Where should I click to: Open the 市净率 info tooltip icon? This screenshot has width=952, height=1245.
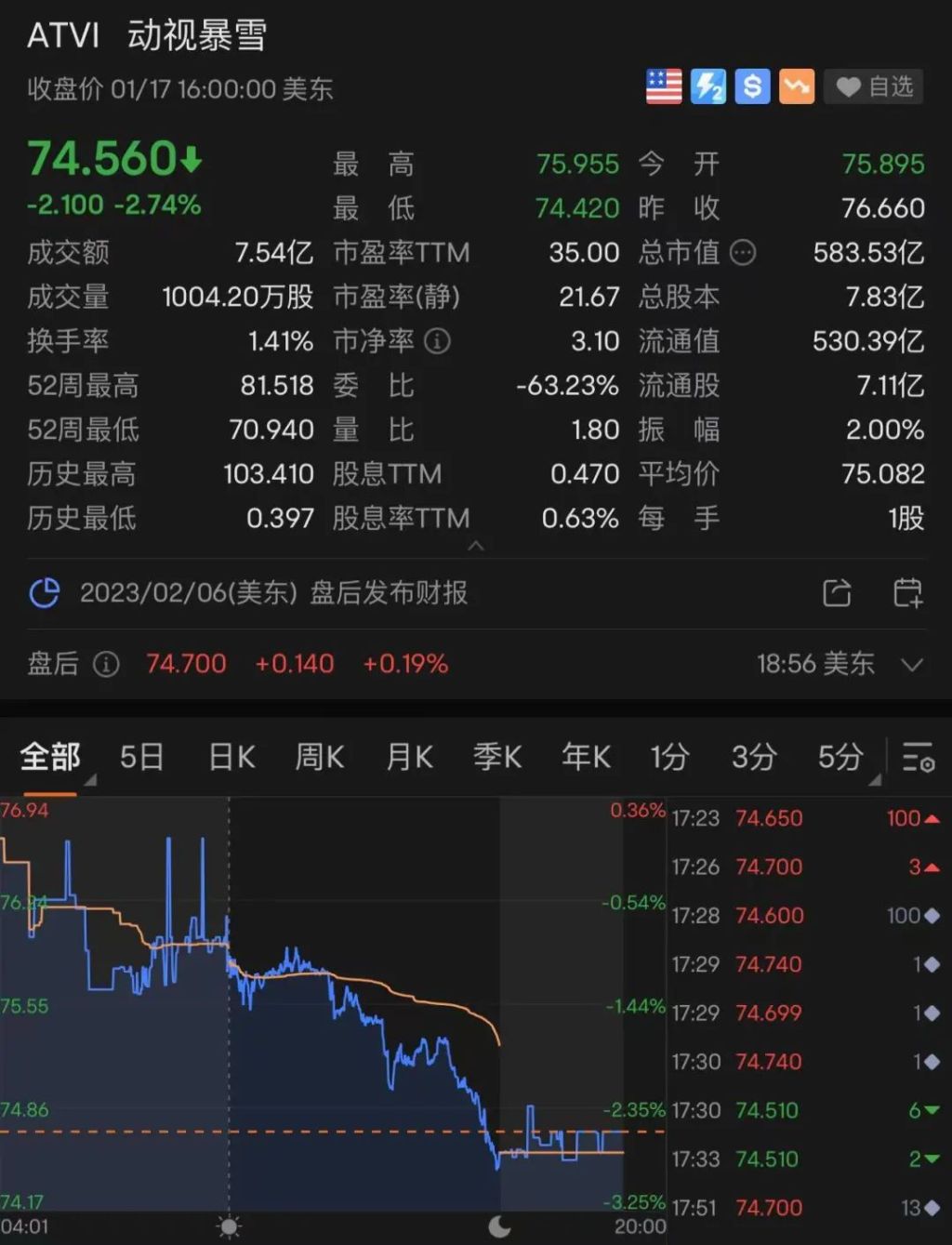coord(437,342)
